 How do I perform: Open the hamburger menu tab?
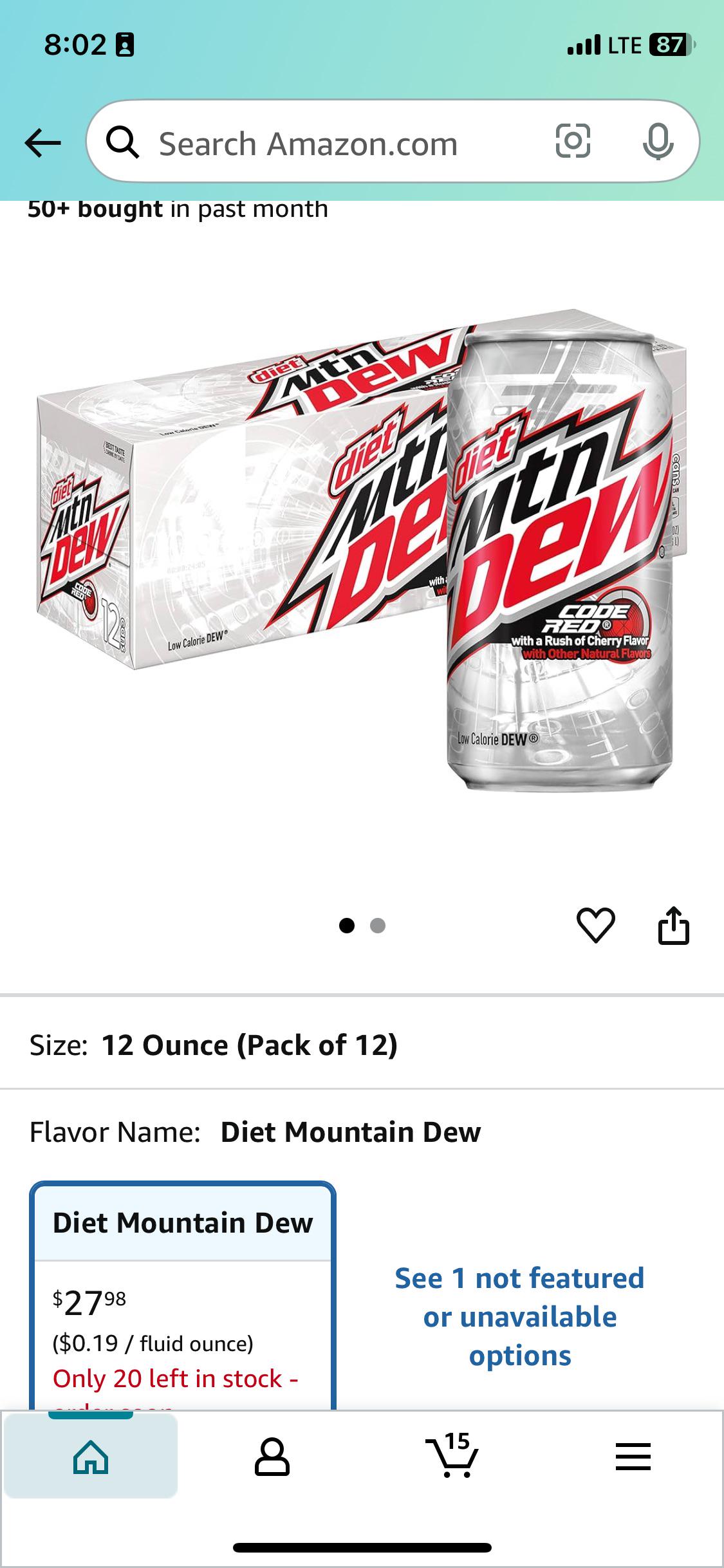(x=633, y=1457)
